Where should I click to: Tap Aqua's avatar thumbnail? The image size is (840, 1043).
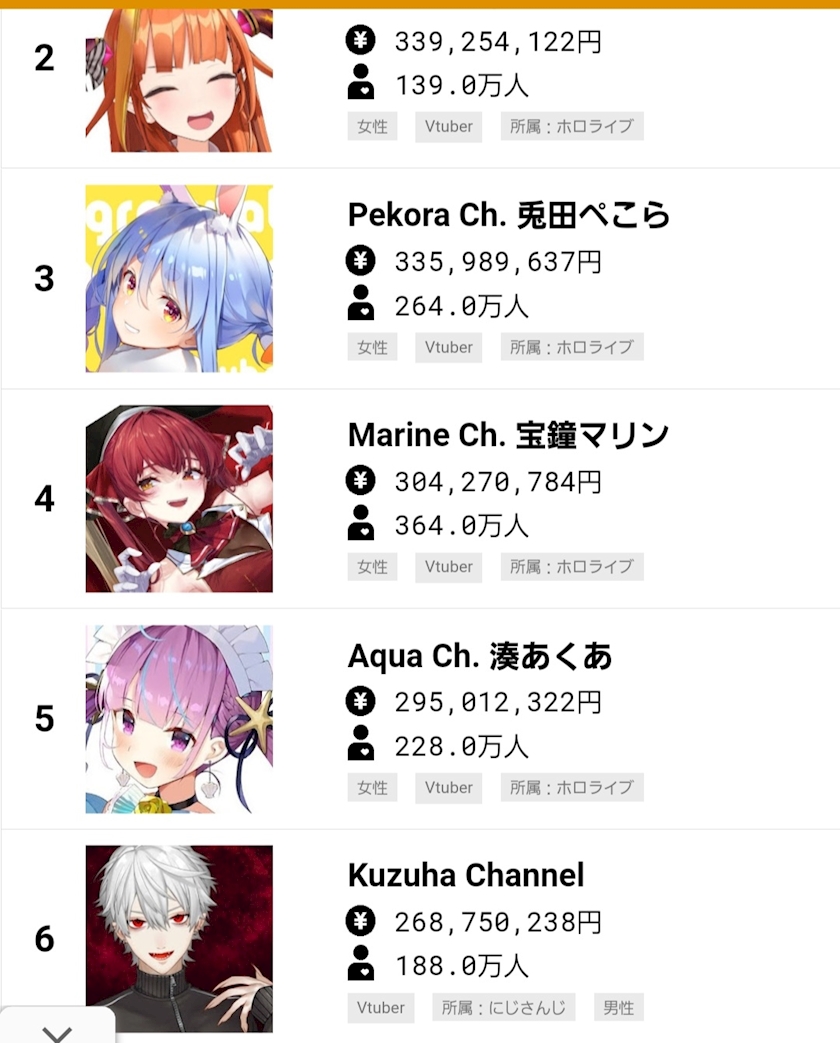click(x=179, y=719)
